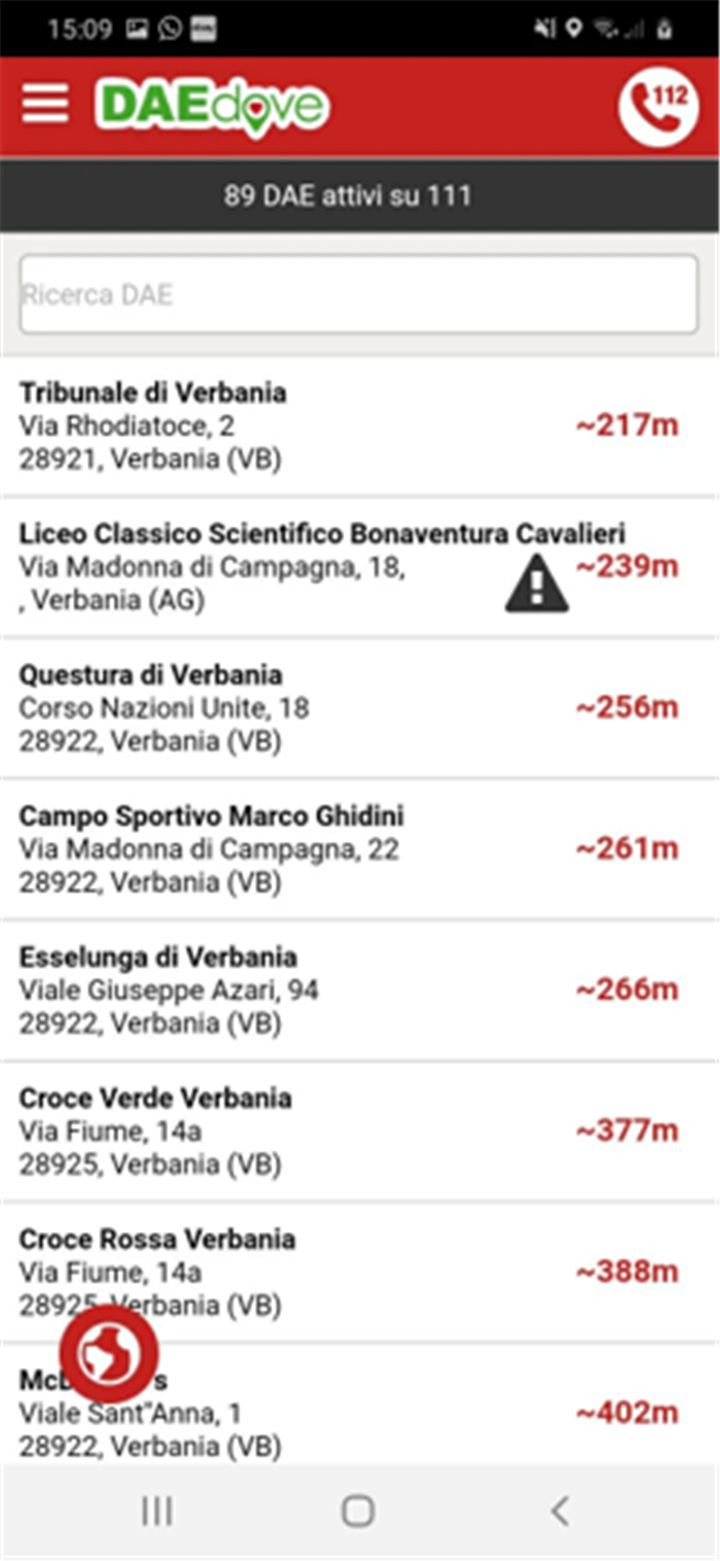720x1561 pixels.
Task: Open Tribunale di Verbania DAE details
Action: coord(300,426)
